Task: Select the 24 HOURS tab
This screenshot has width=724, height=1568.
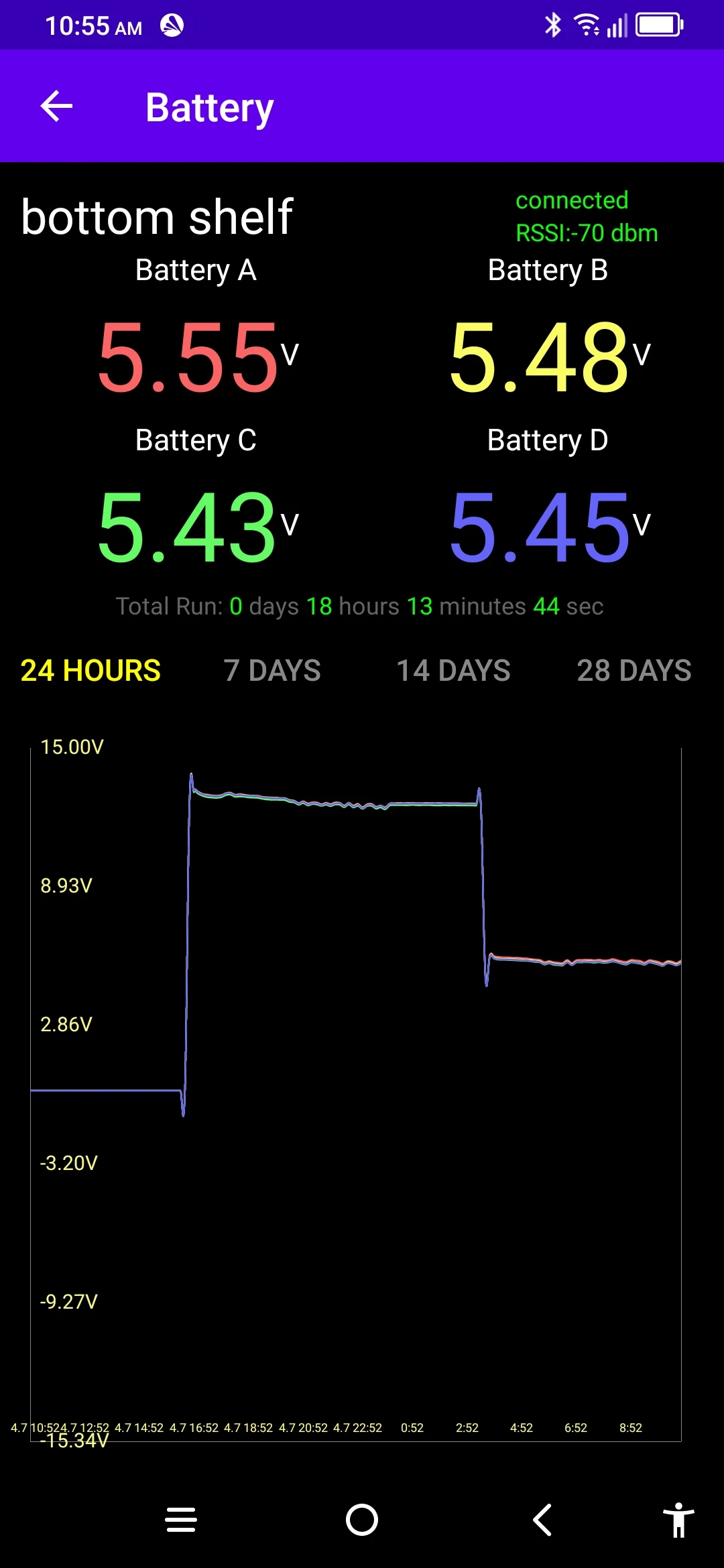Action: coord(90,671)
